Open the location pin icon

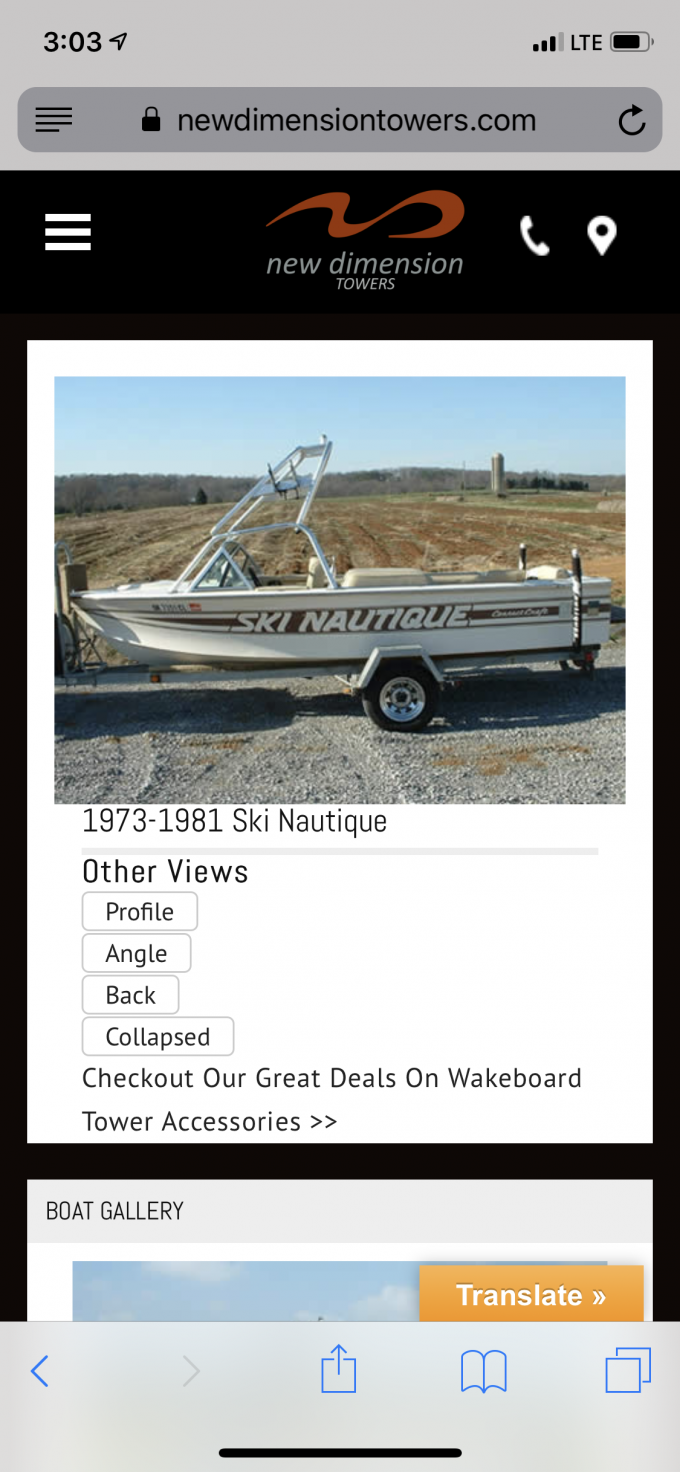tap(601, 237)
